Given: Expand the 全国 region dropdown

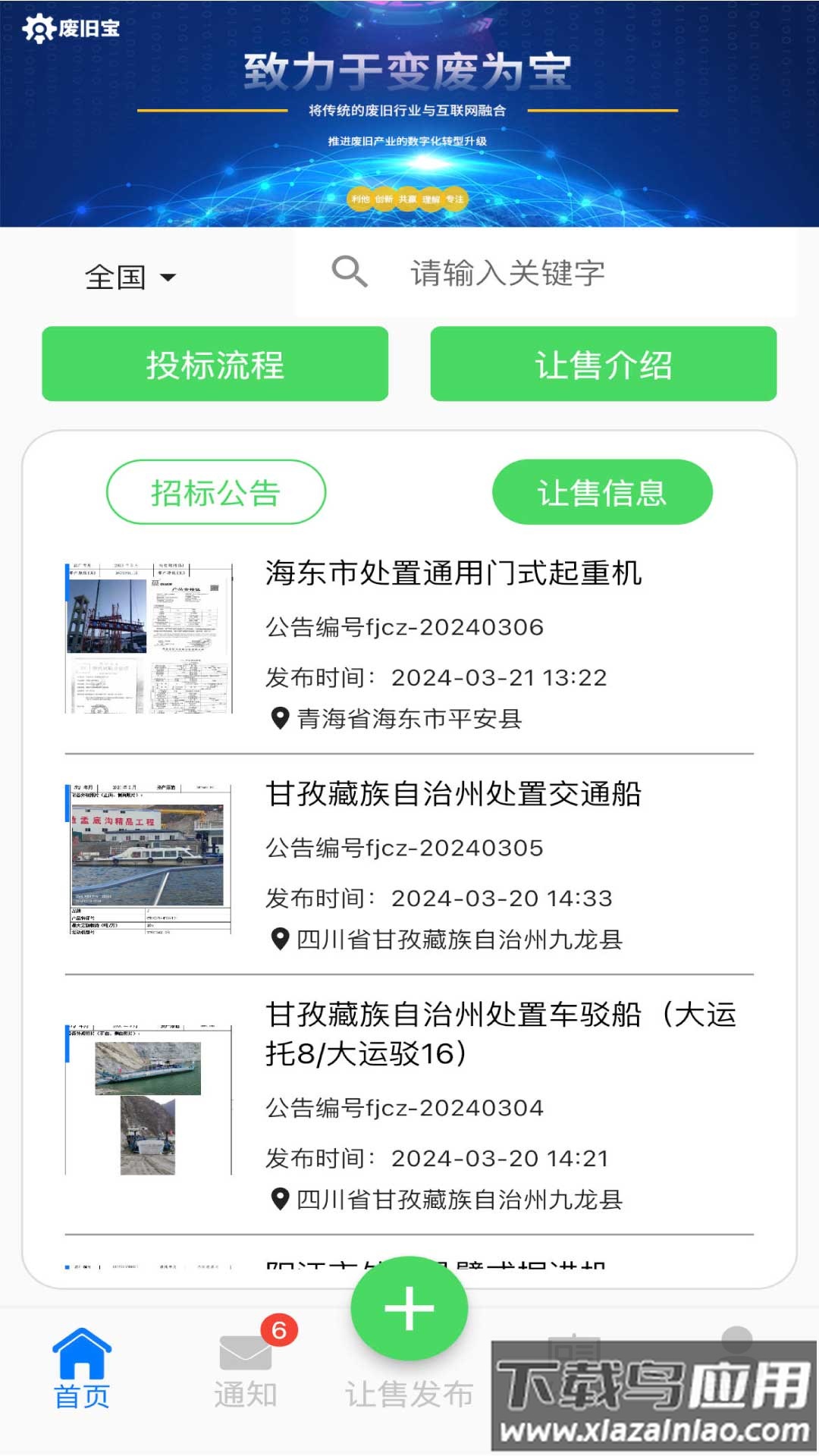Looking at the screenshot, I should point(129,277).
